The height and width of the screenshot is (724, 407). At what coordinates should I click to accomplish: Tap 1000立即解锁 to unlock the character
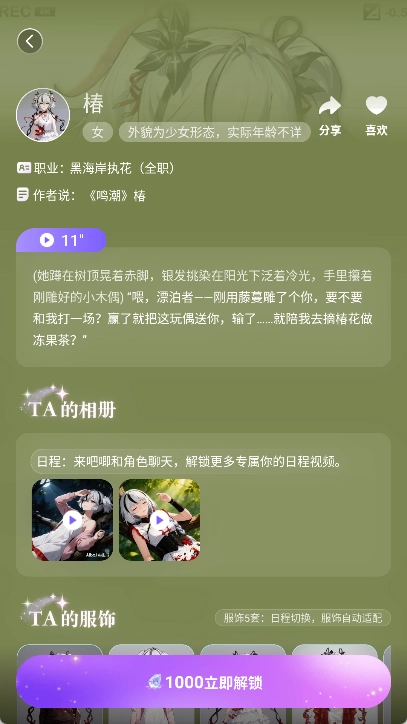(203, 682)
